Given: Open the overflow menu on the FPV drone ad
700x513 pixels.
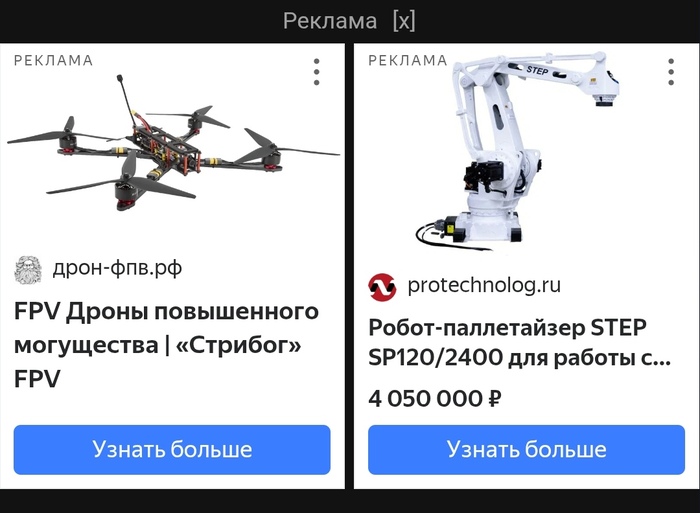Looking at the screenshot, I should pyautogui.click(x=316, y=72).
